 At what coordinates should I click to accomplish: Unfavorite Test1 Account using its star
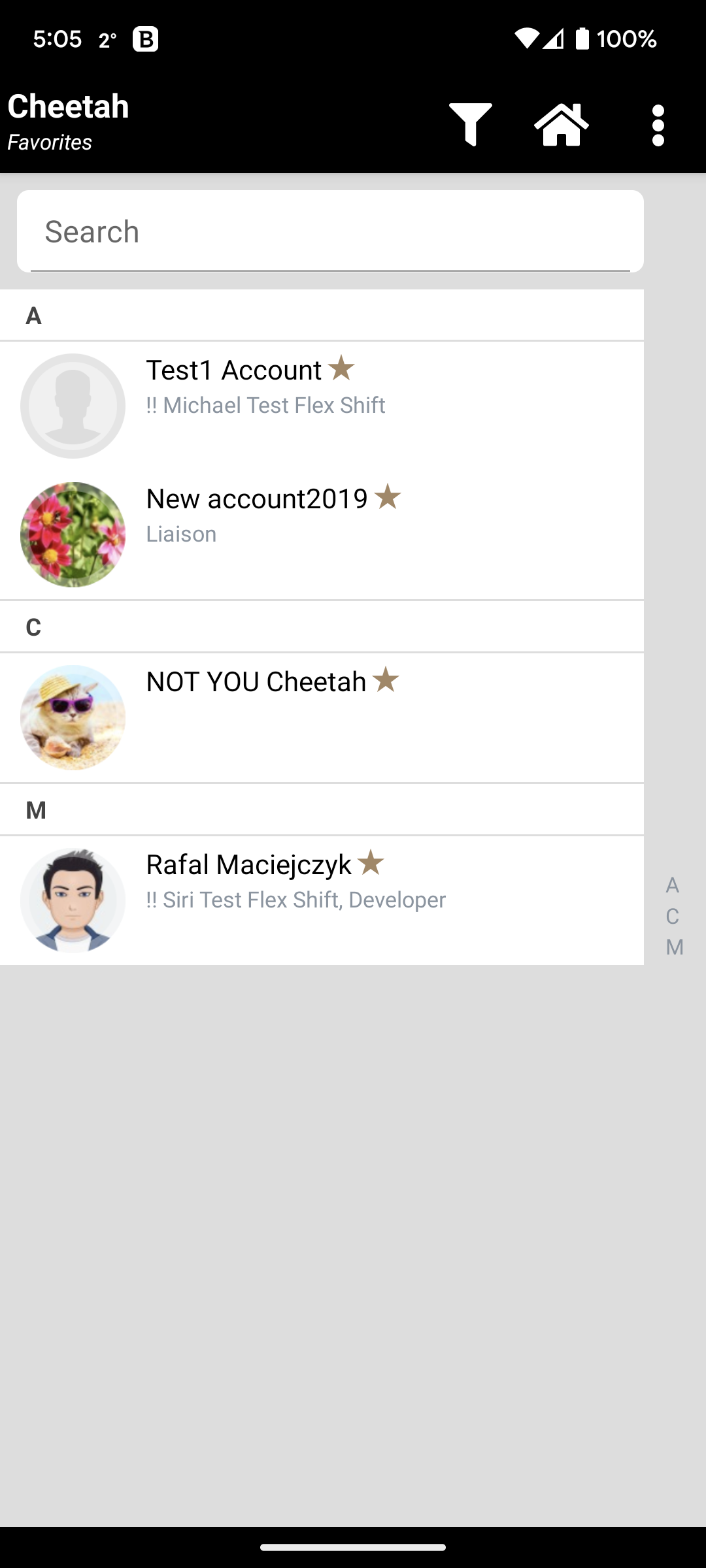coord(341,368)
